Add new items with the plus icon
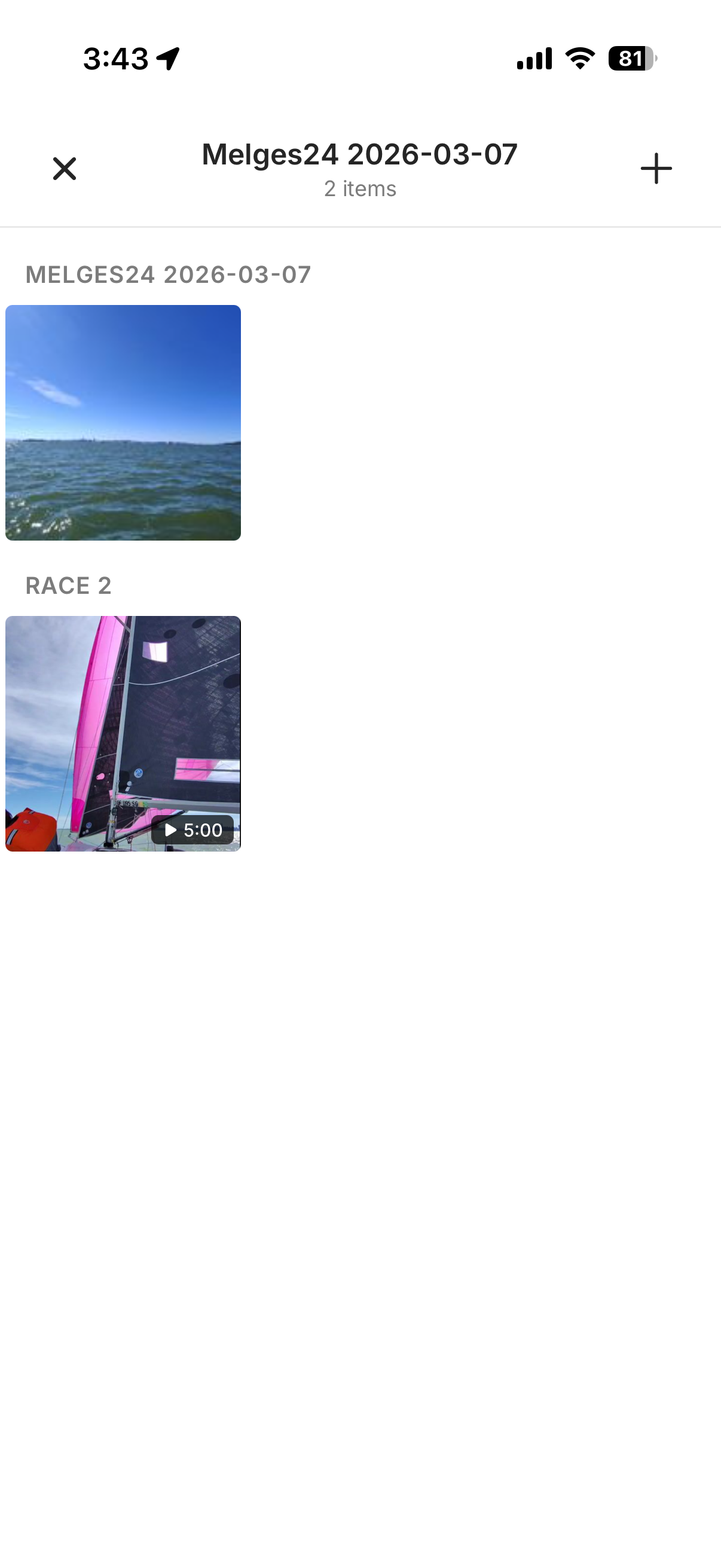 pos(656,169)
